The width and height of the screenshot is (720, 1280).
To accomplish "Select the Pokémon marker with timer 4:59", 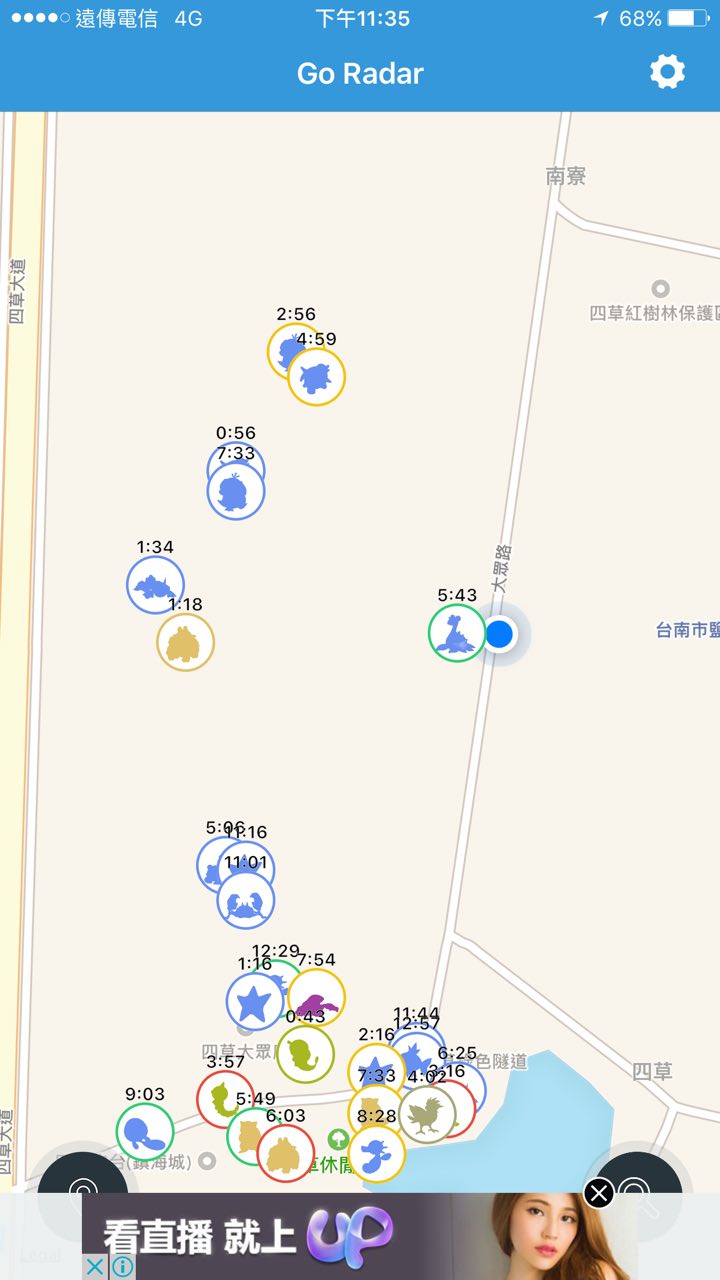I will (317, 377).
